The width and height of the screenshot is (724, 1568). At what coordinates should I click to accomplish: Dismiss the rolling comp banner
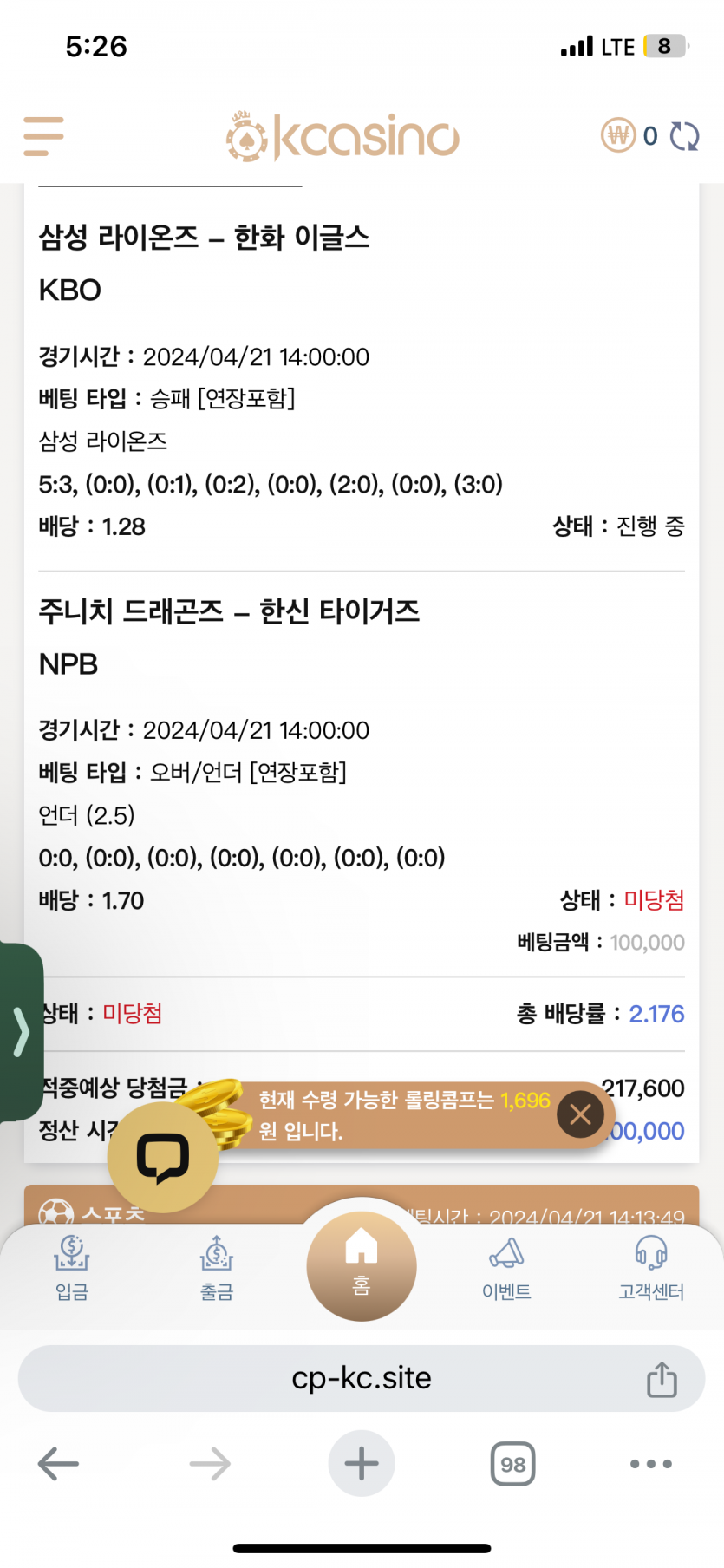click(580, 1114)
